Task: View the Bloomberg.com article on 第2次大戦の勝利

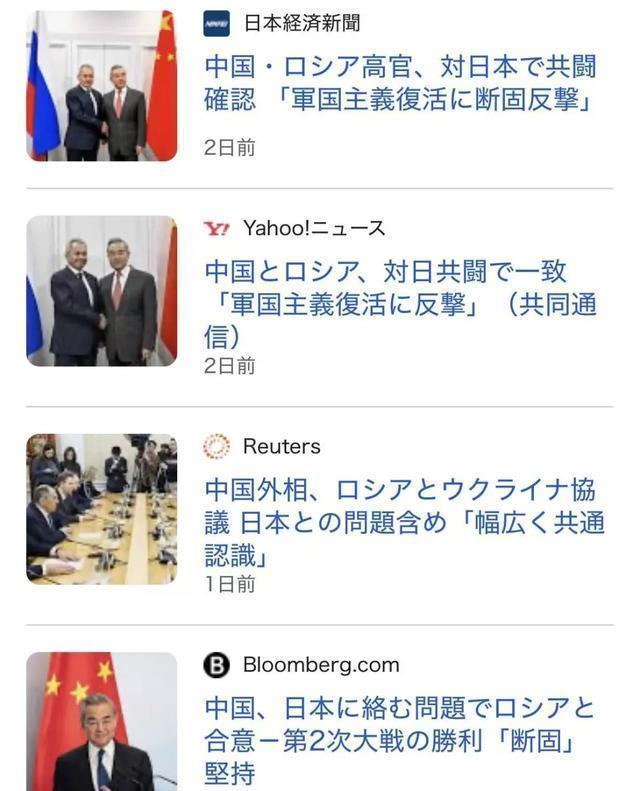Action: click(x=400, y=741)
